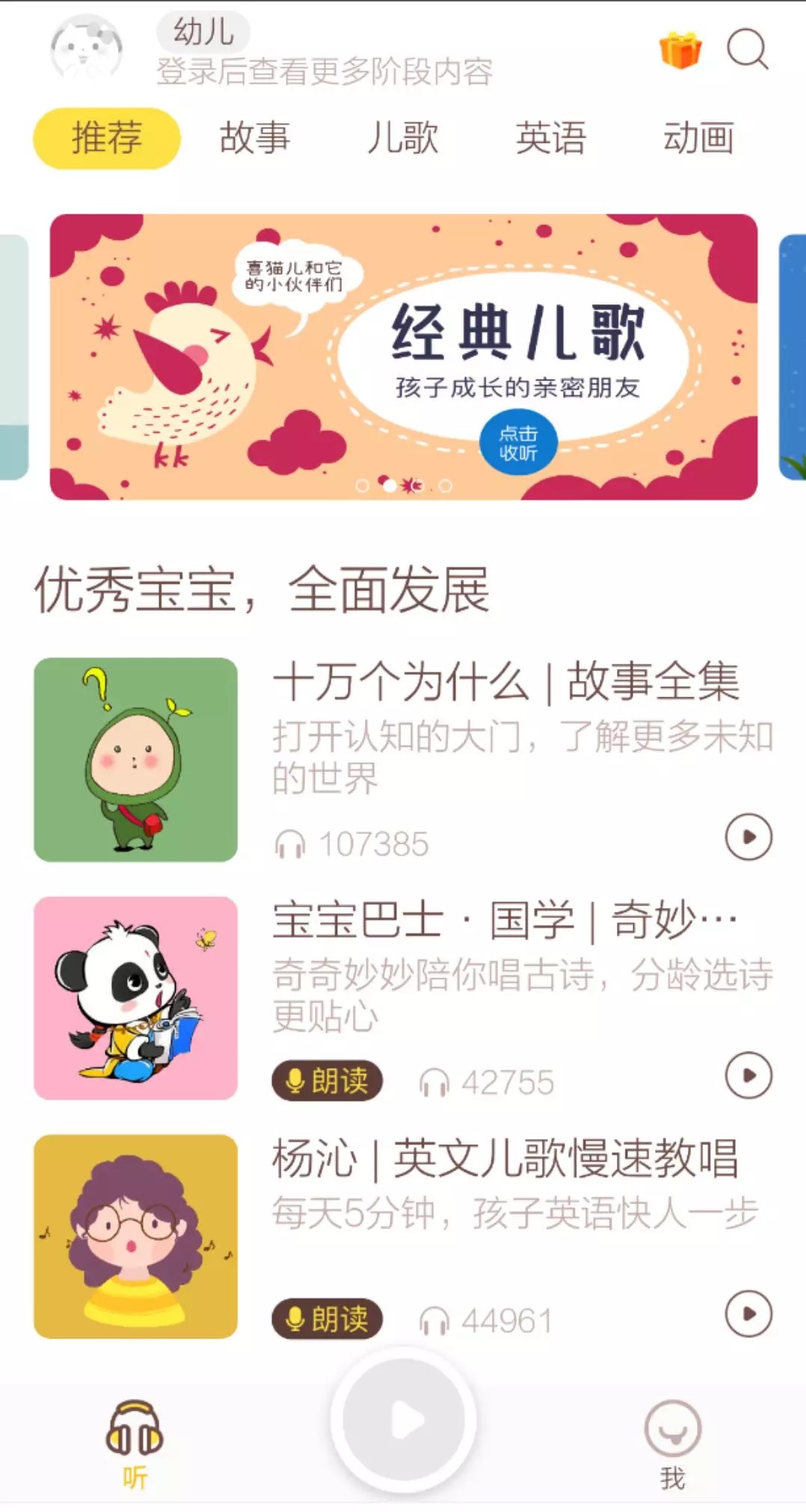Switch to the 儿歌 tab
806x1512 pixels.
402,138
